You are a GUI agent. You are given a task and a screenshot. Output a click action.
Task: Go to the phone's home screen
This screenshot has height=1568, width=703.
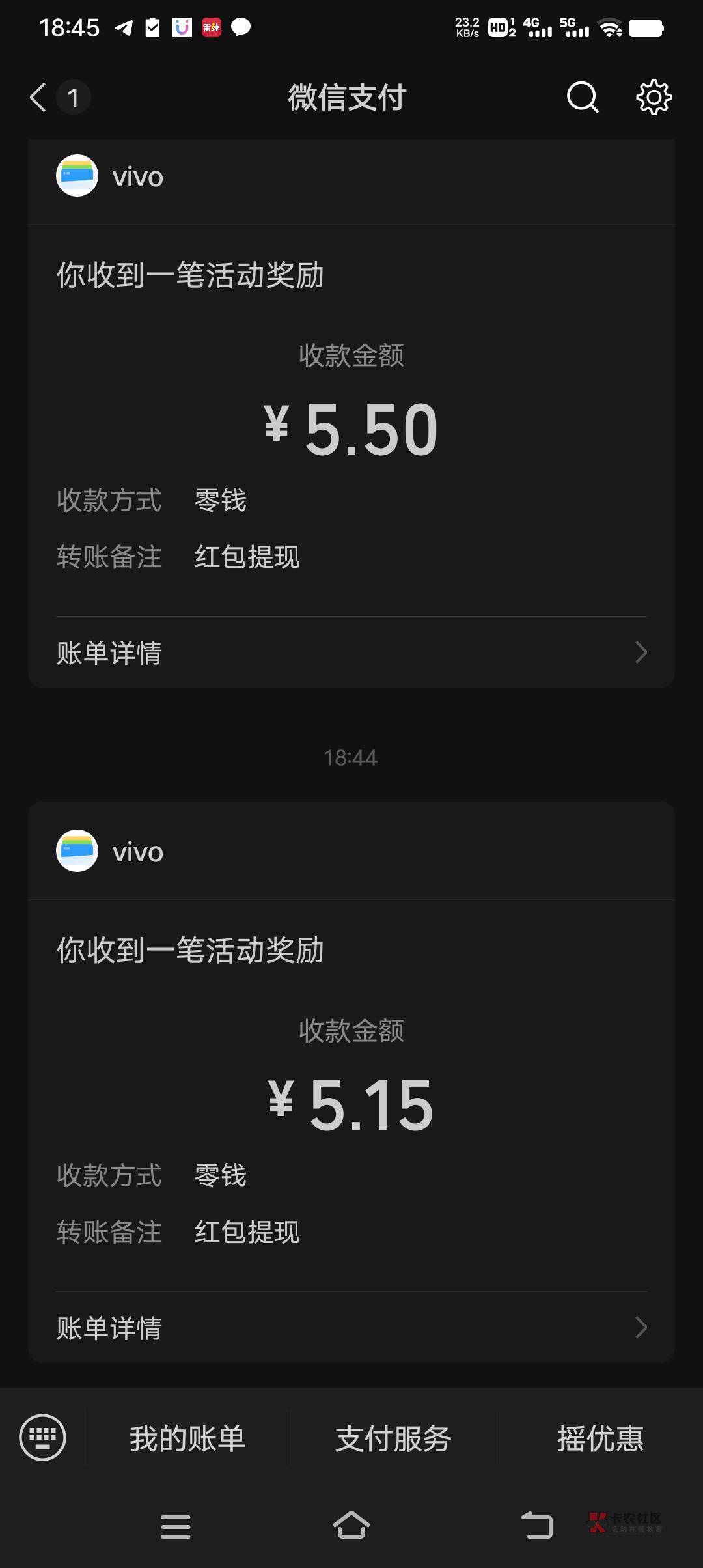click(x=351, y=1525)
